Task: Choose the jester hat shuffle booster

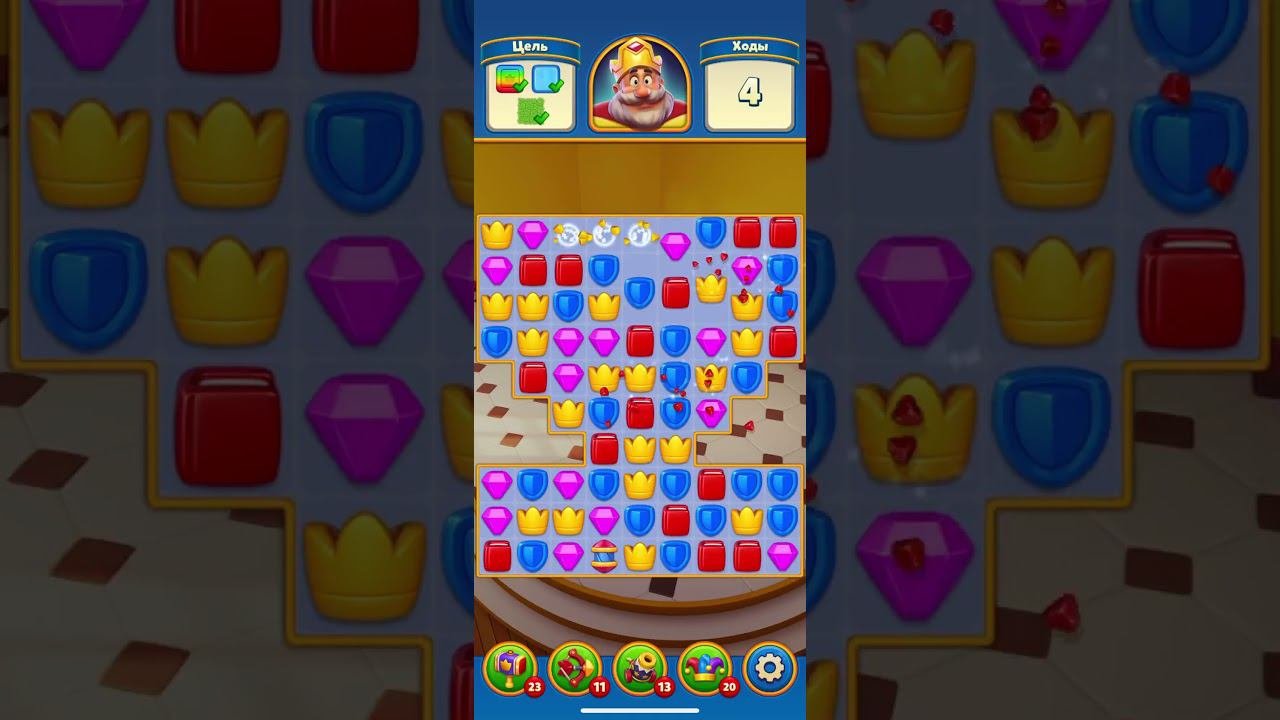Action: tap(704, 666)
